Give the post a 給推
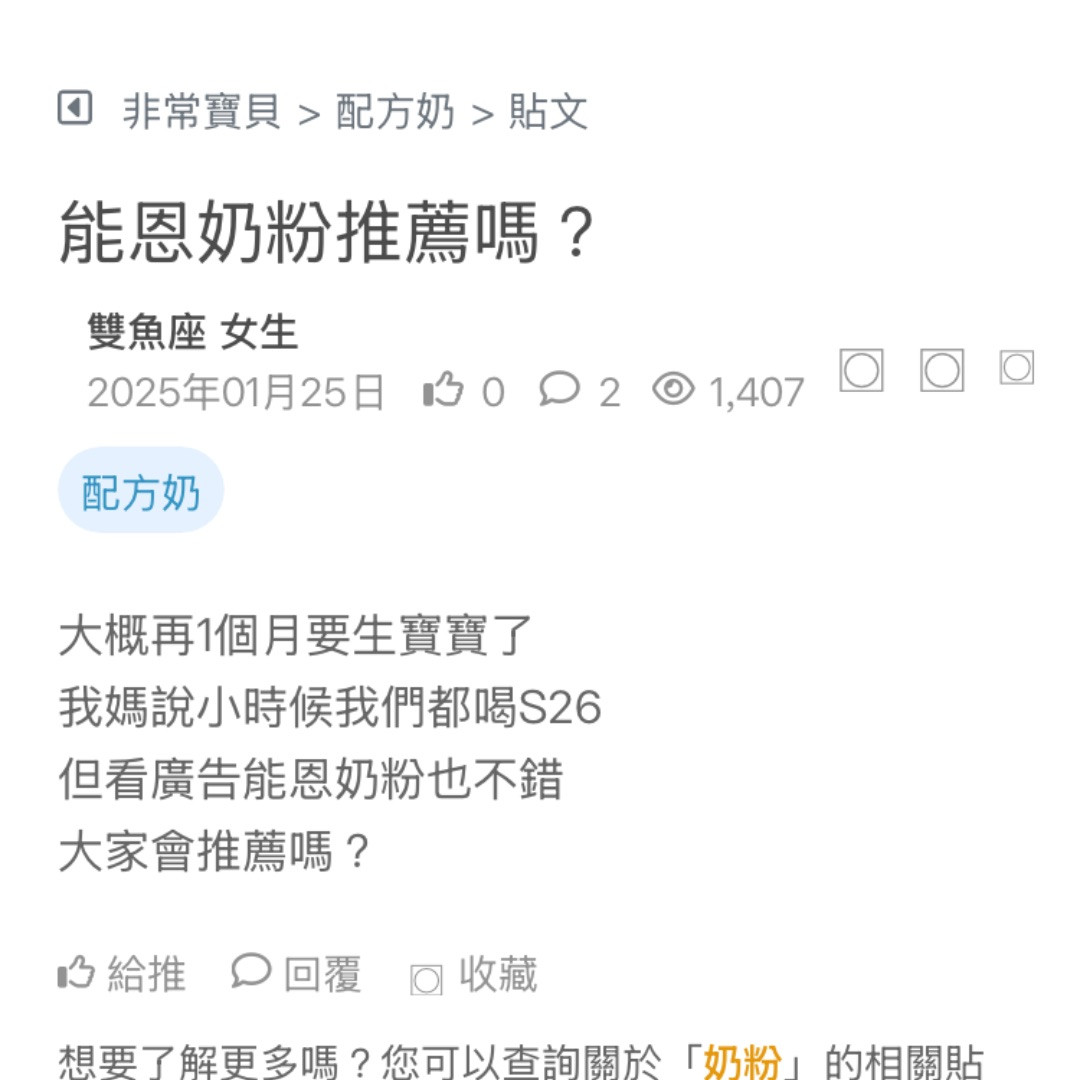The image size is (1080, 1080). pos(122,973)
